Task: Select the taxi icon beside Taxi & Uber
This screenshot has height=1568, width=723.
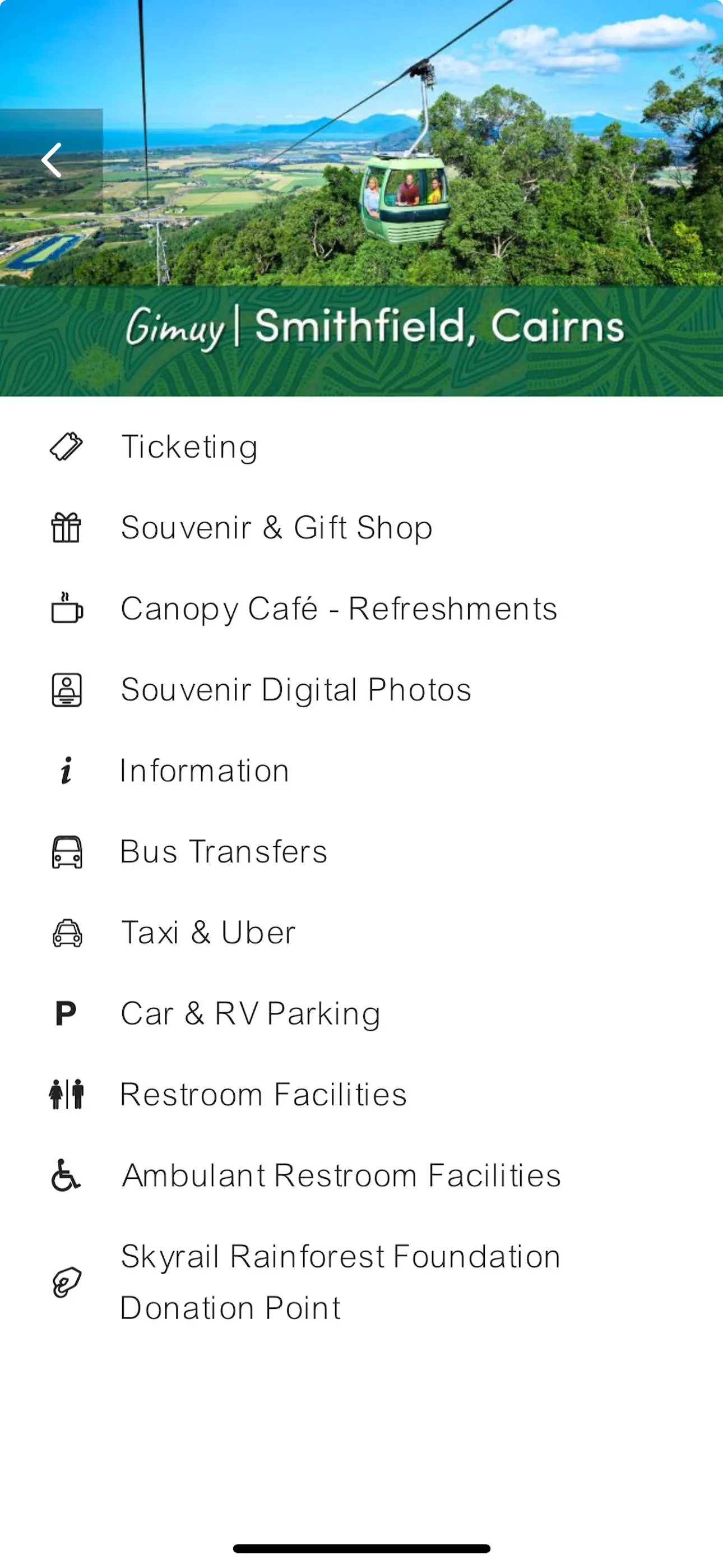Action: coord(68,932)
